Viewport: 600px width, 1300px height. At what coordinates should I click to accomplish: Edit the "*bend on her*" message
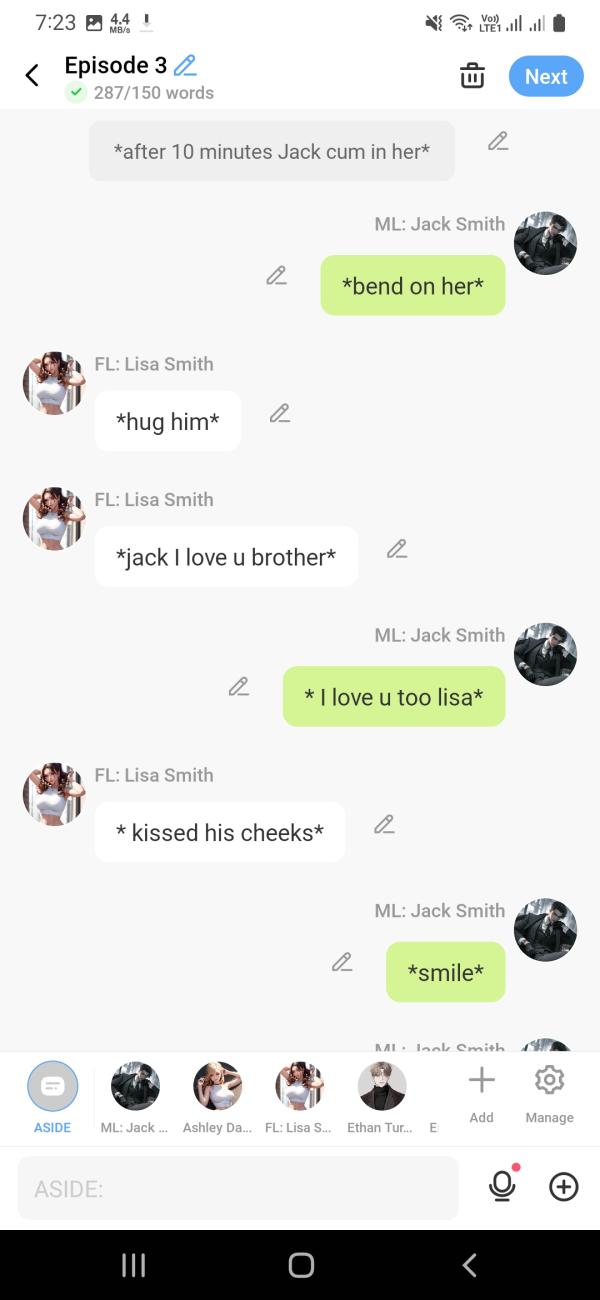pyautogui.click(x=277, y=275)
